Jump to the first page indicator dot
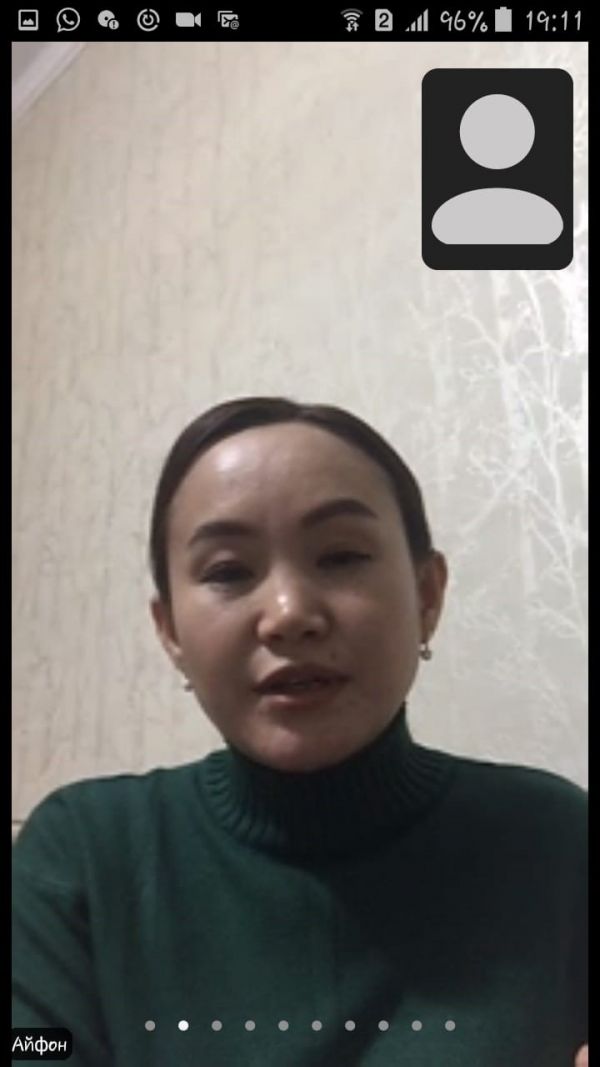Image resolution: width=600 pixels, height=1067 pixels. [x=150, y=1025]
